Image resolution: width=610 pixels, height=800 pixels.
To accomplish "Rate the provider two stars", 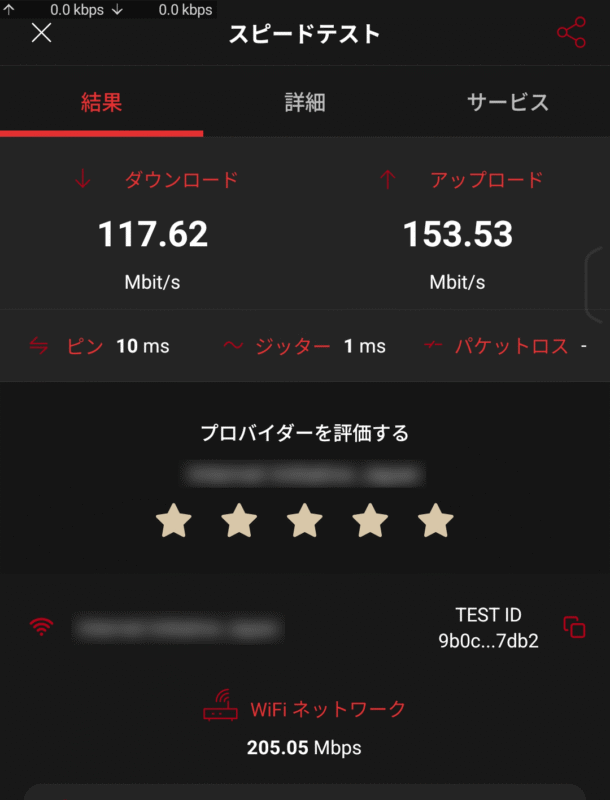I will tap(239, 520).
